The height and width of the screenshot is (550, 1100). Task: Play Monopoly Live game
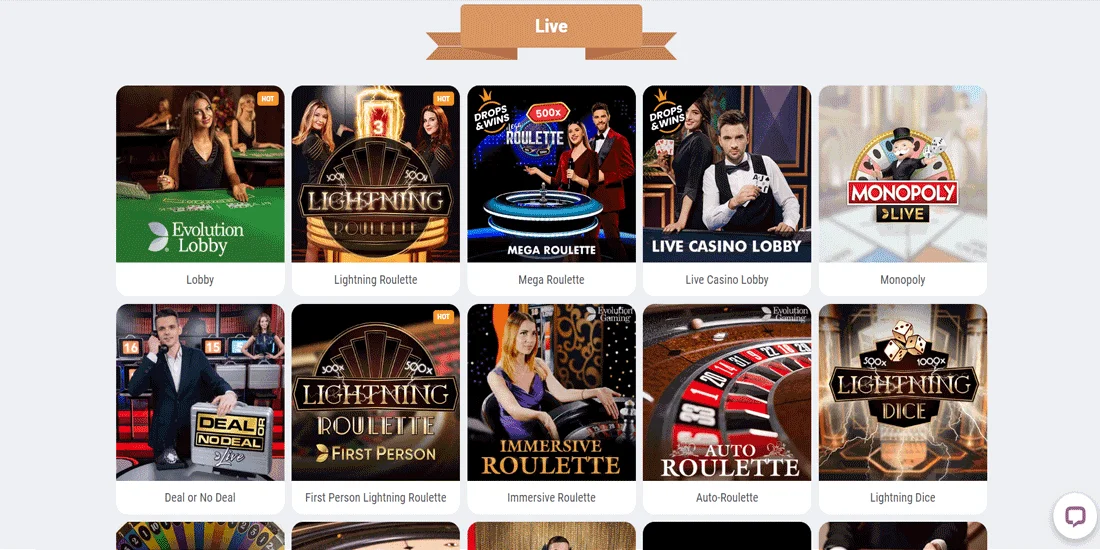tap(902, 175)
